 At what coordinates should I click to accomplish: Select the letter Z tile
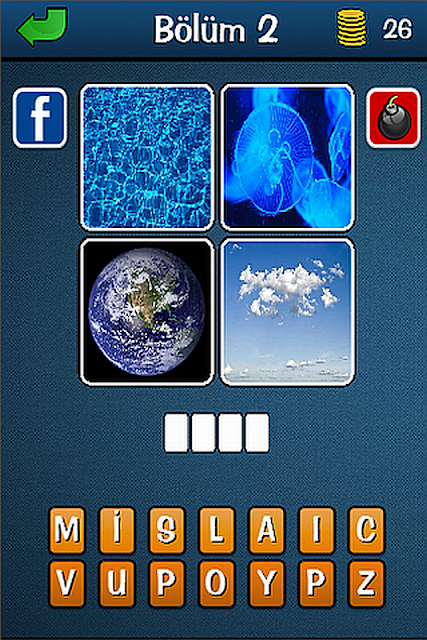(x=367, y=584)
